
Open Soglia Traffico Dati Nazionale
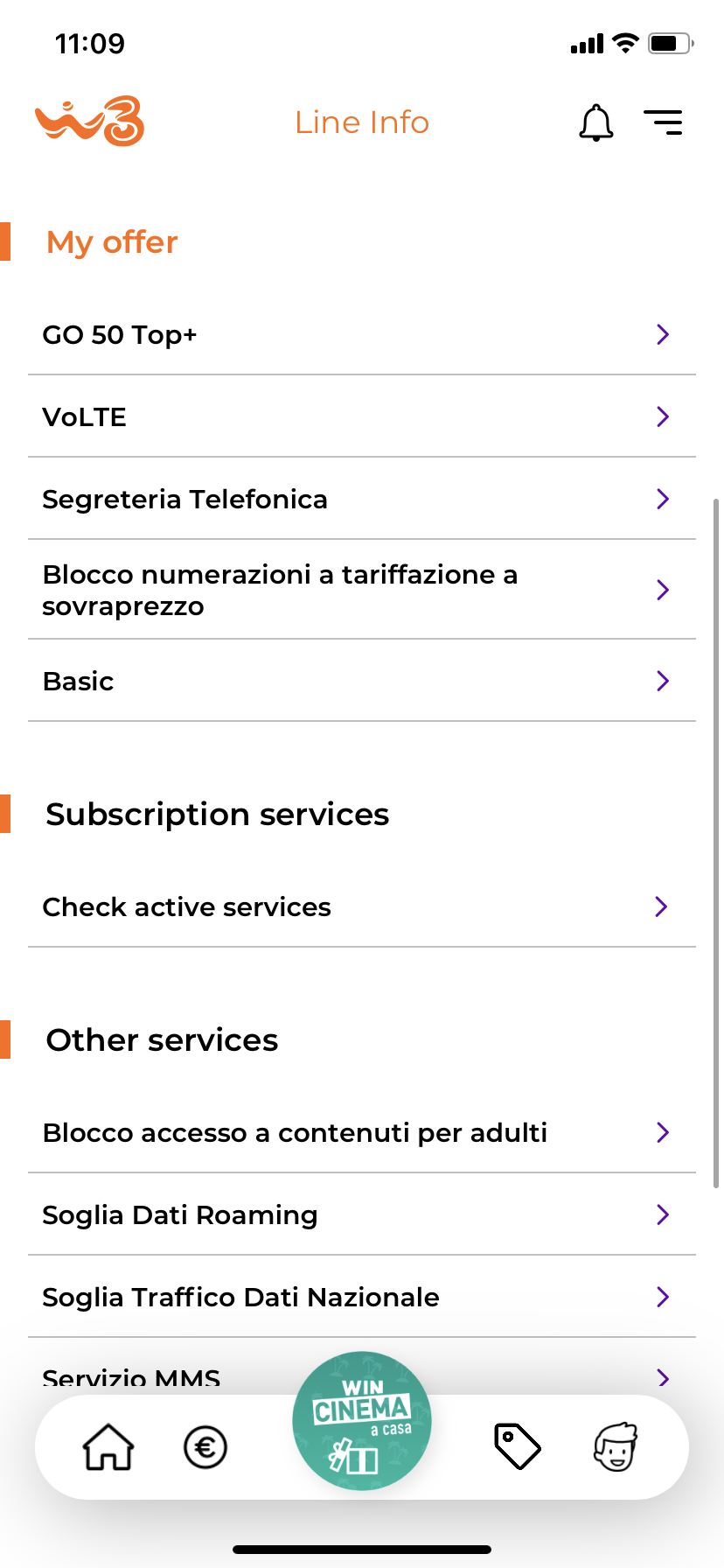[x=362, y=1297]
